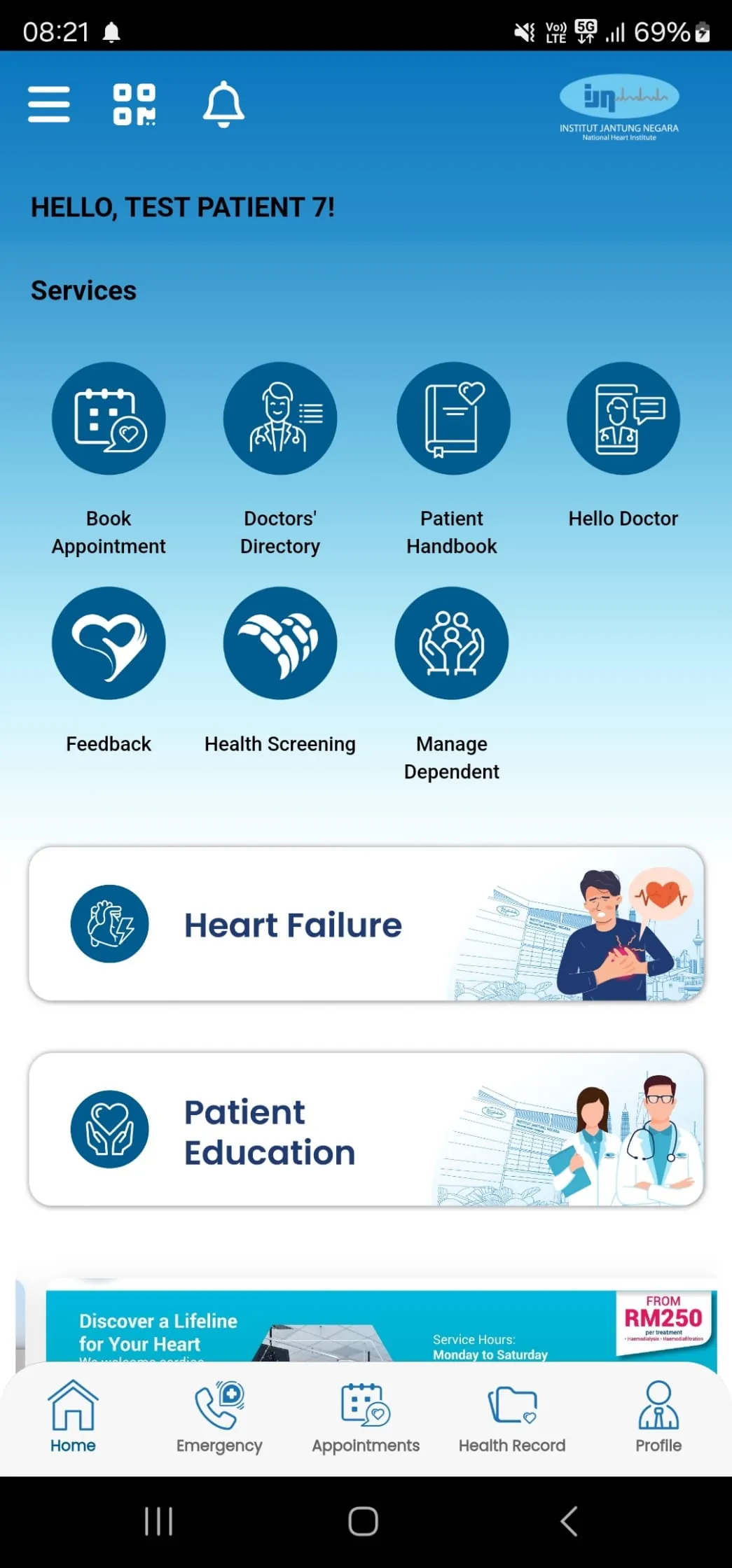Open the hamburger menu
This screenshot has height=1568, width=732.
(x=49, y=104)
